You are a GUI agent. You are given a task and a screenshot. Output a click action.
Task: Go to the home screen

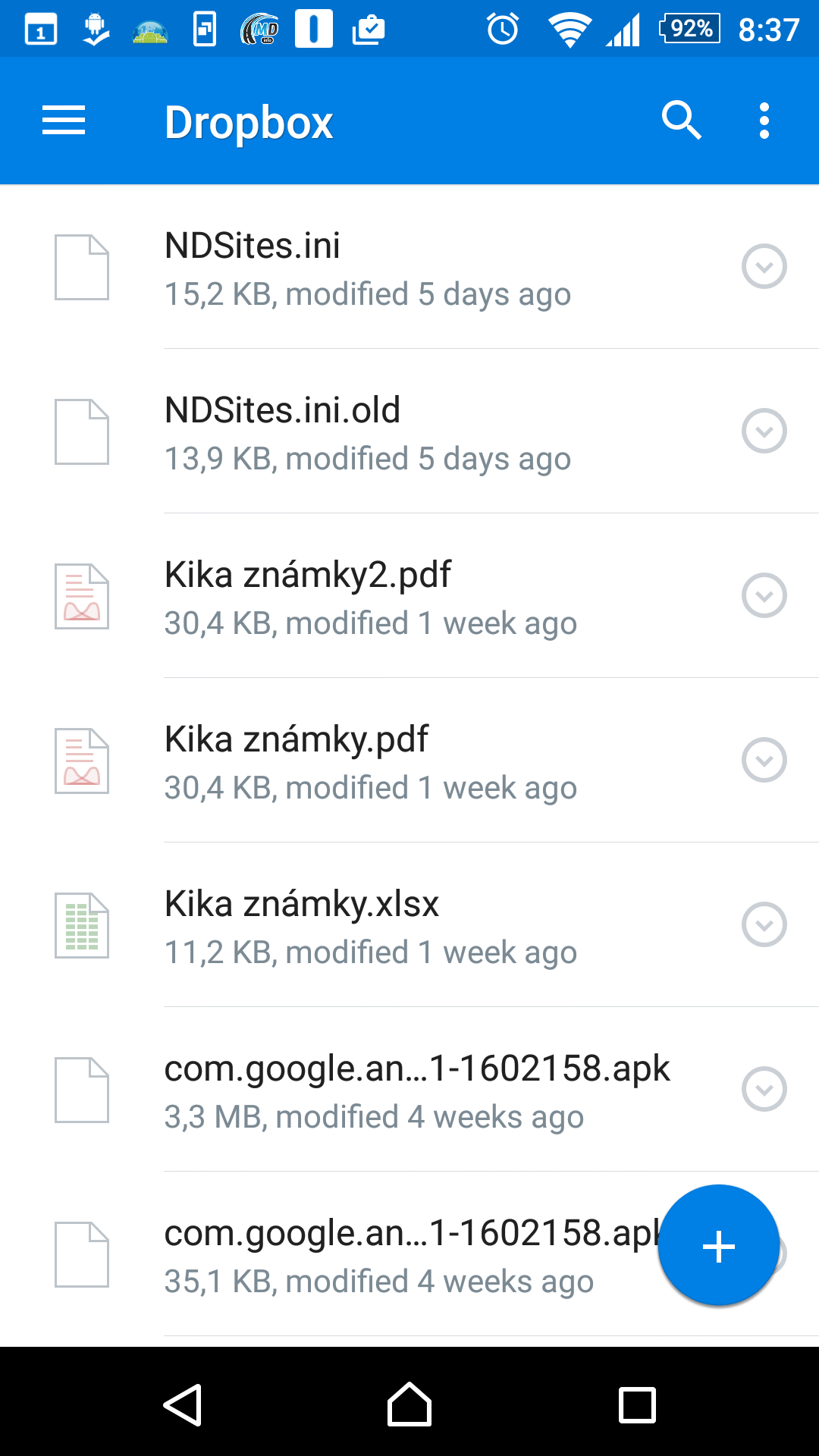click(409, 1404)
